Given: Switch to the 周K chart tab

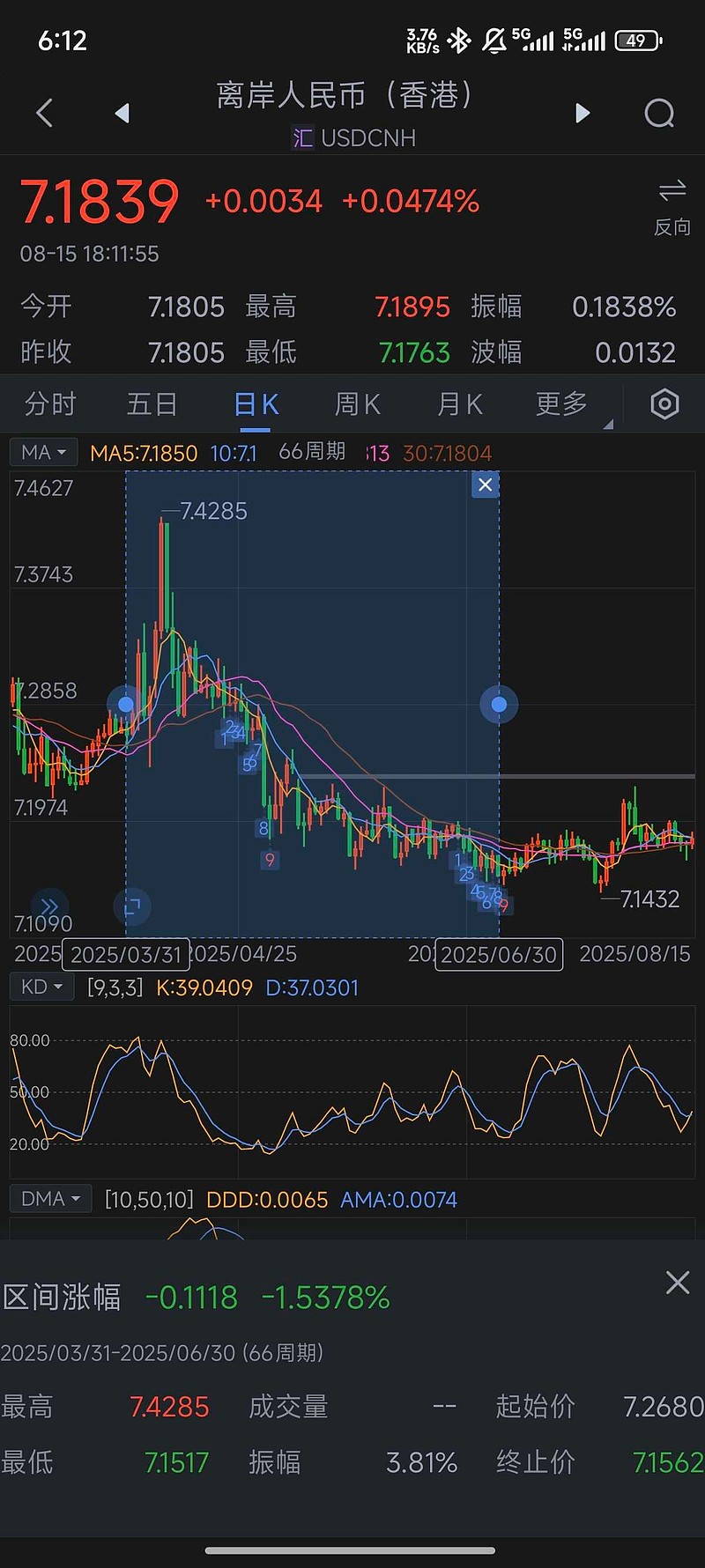Looking at the screenshot, I should coord(357,404).
